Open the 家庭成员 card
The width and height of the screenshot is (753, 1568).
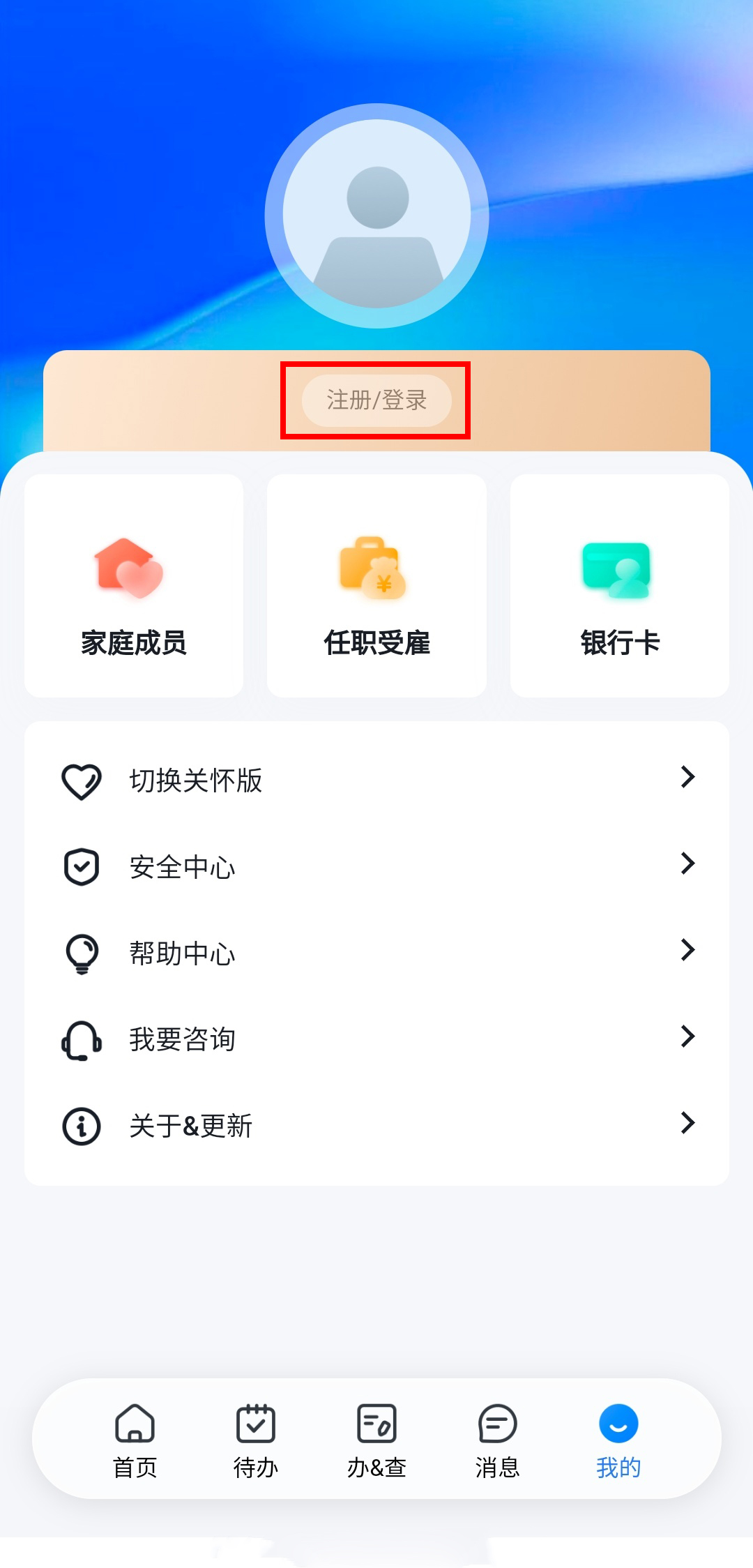coord(134,586)
